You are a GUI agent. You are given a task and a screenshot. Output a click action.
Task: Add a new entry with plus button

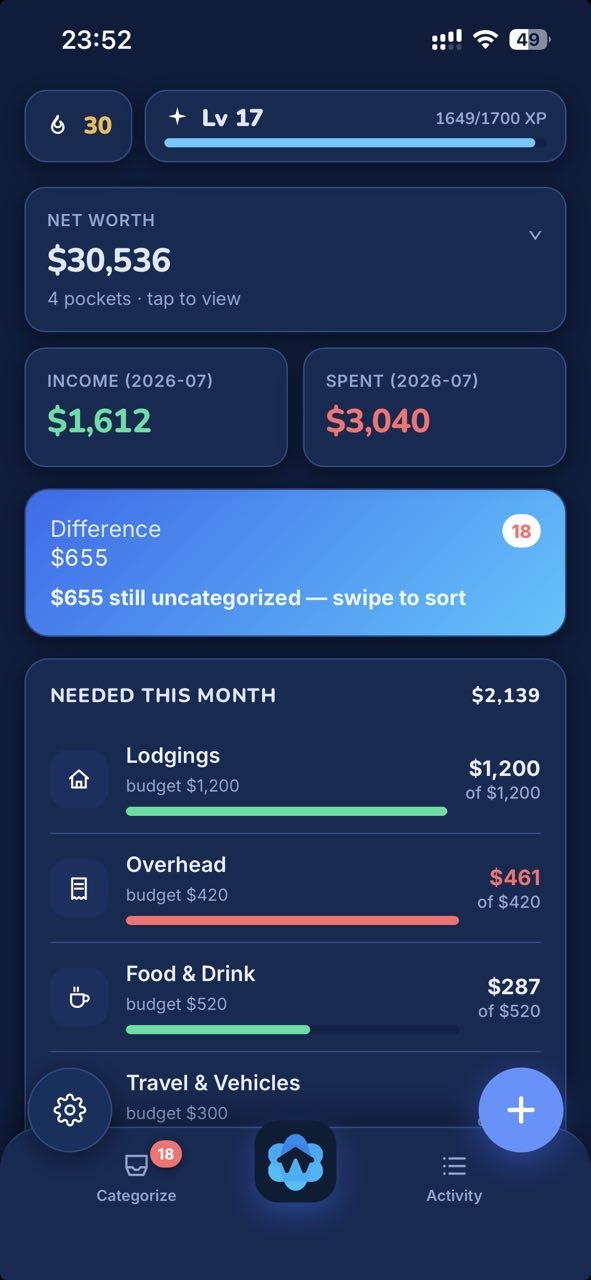click(521, 1110)
